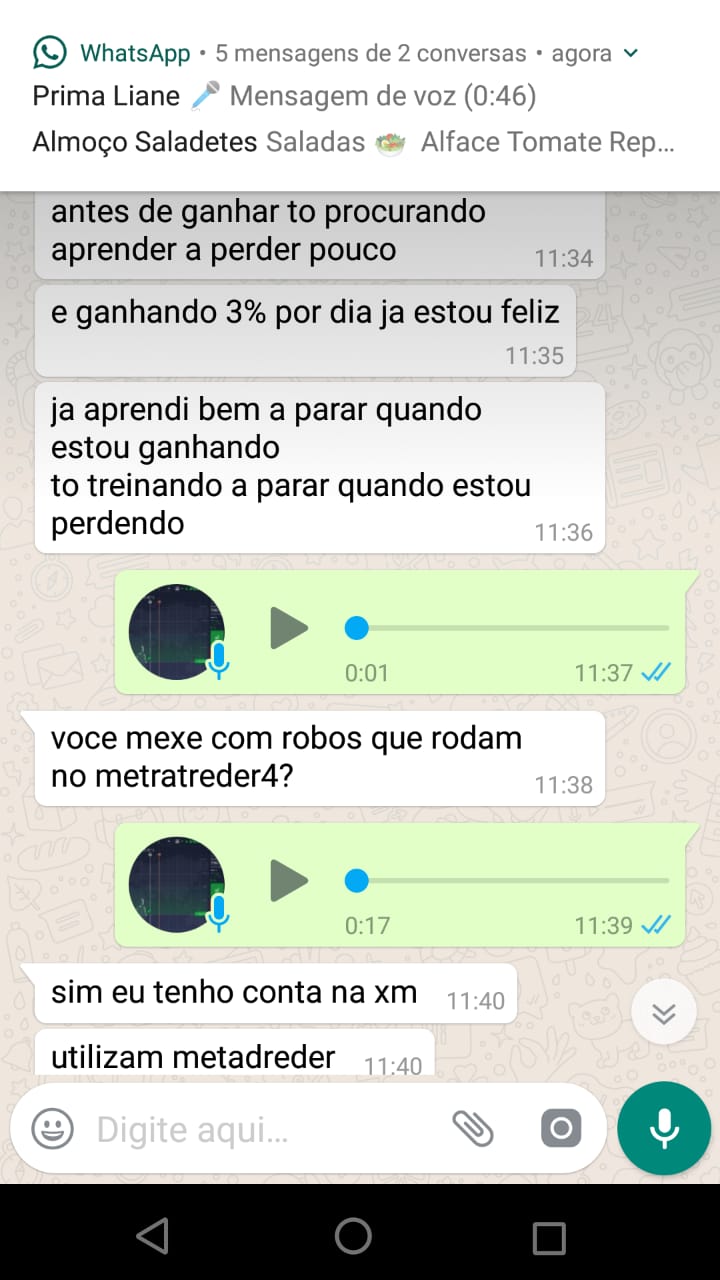Open the camera from the message bar
Viewport: 720px width, 1280px height.
coord(560,1129)
